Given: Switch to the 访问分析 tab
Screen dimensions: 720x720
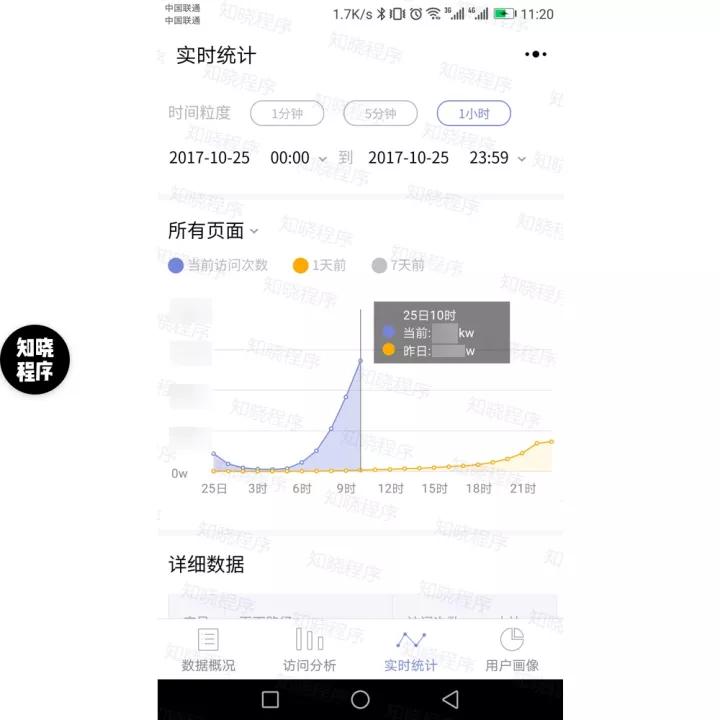Looking at the screenshot, I should pyautogui.click(x=309, y=650).
